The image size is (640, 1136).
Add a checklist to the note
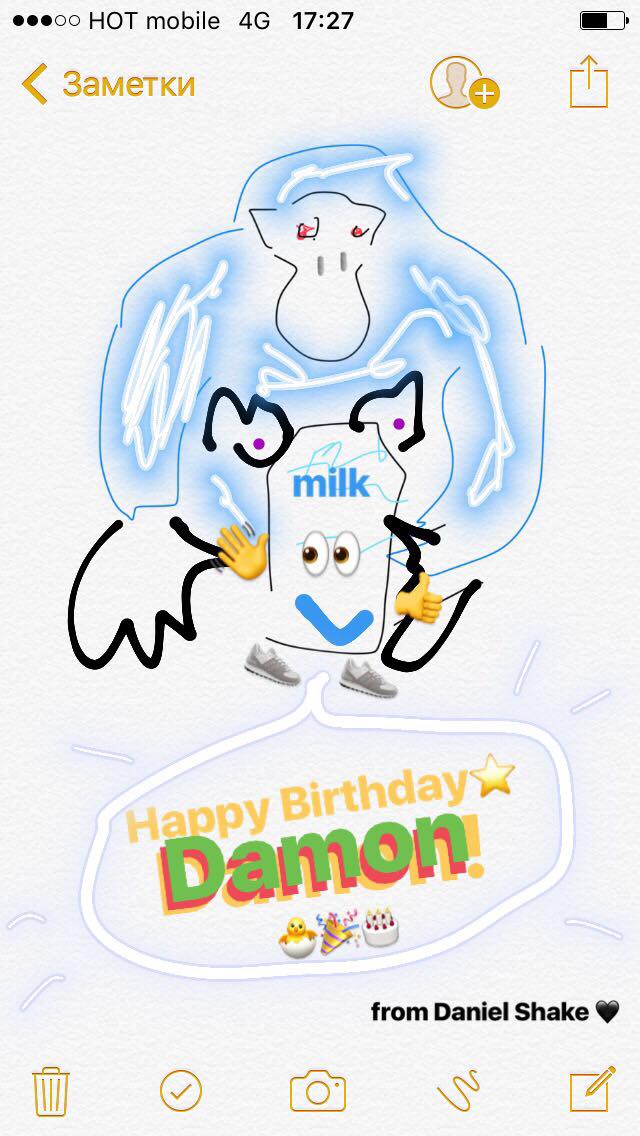click(x=181, y=1089)
